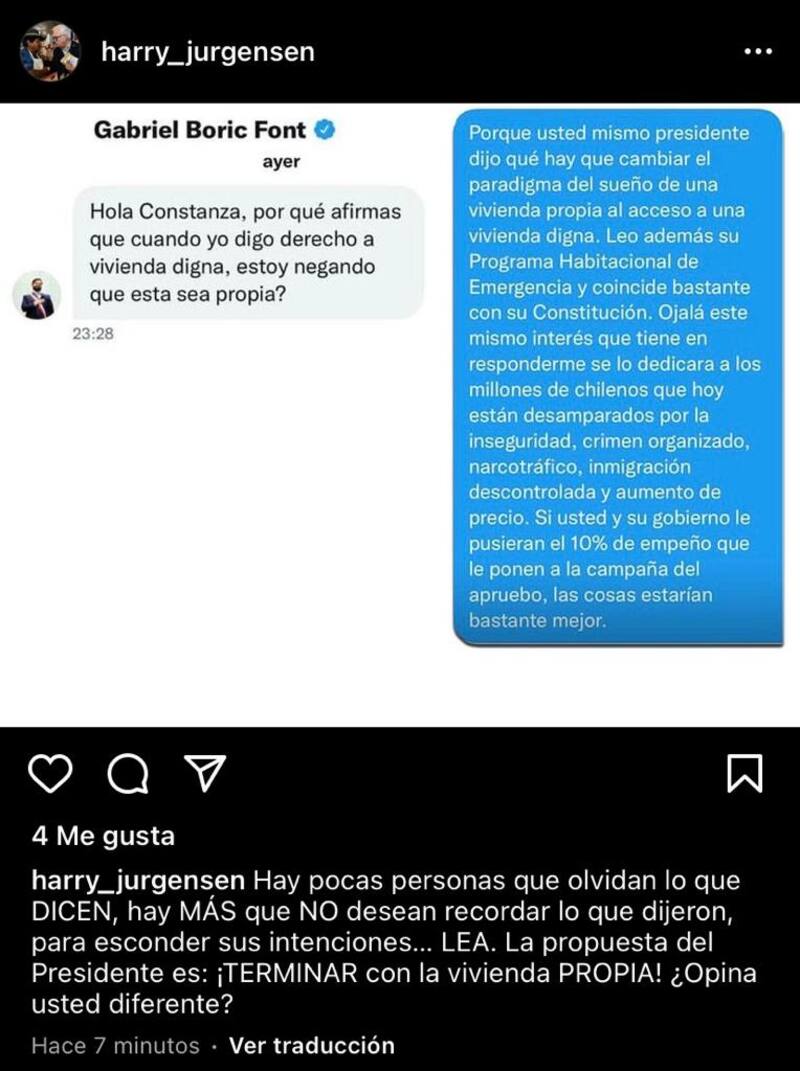Like harry_jurgensen's post with the heart
The width and height of the screenshot is (800, 1071).
[x=52, y=773]
